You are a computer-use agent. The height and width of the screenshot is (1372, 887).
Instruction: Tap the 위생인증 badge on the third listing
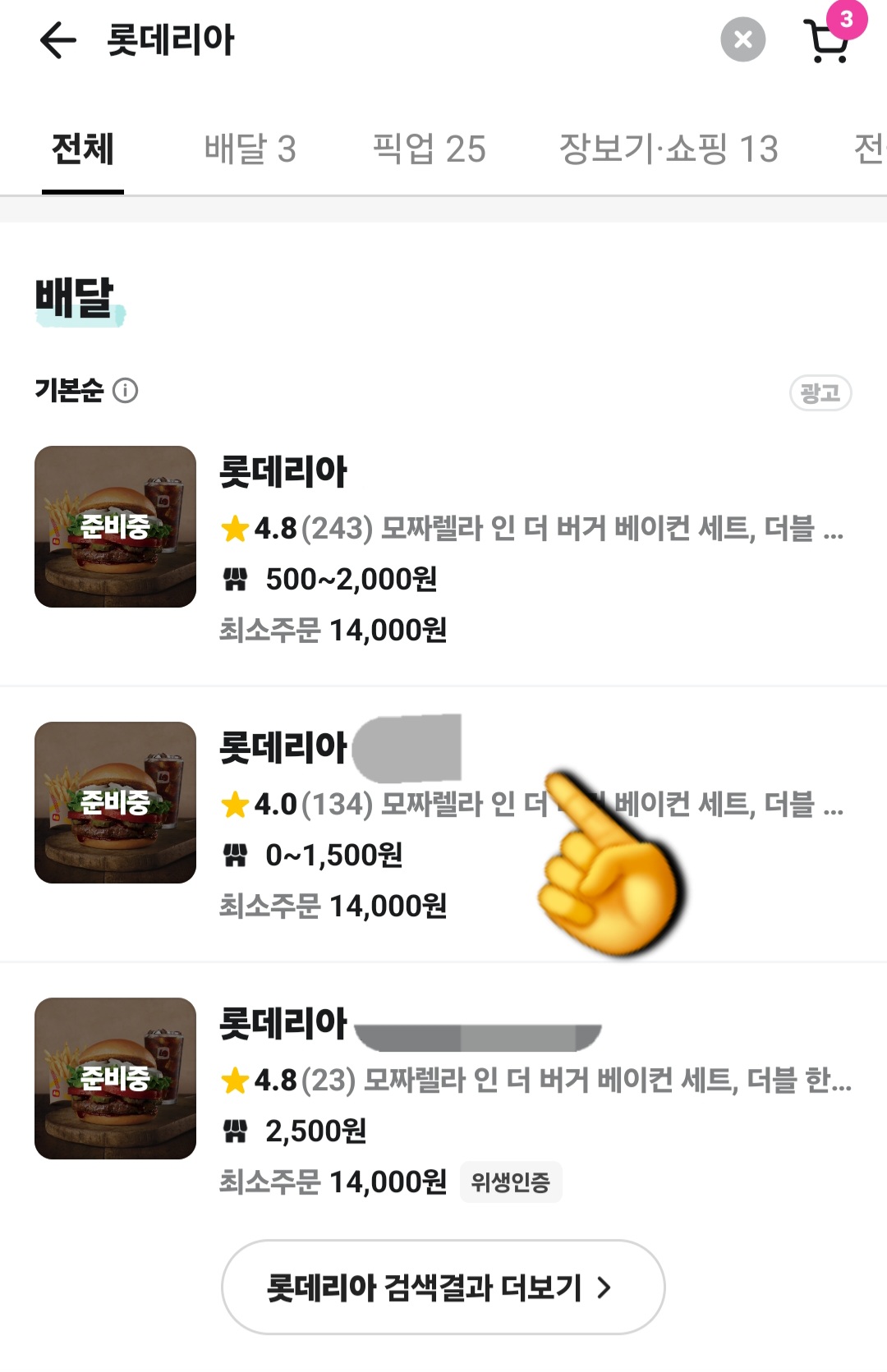click(511, 1181)
